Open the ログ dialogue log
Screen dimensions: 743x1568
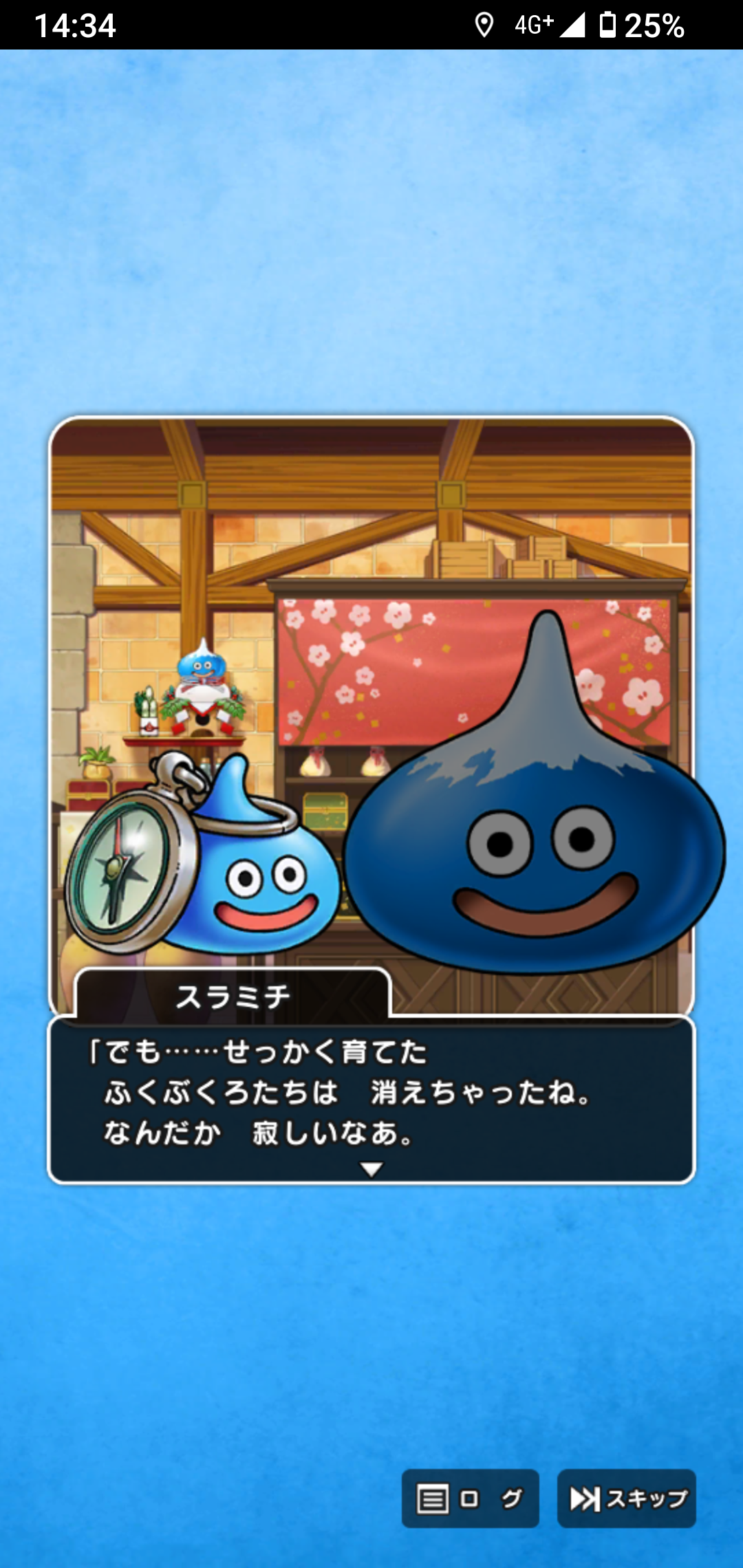click(471, 1499)
